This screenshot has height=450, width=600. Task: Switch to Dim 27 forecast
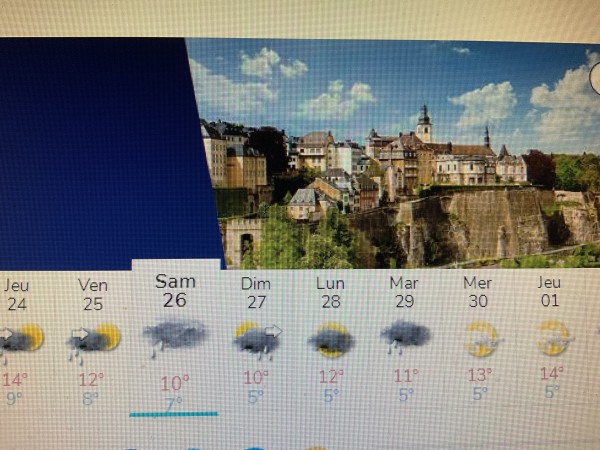tap(256, 338)
